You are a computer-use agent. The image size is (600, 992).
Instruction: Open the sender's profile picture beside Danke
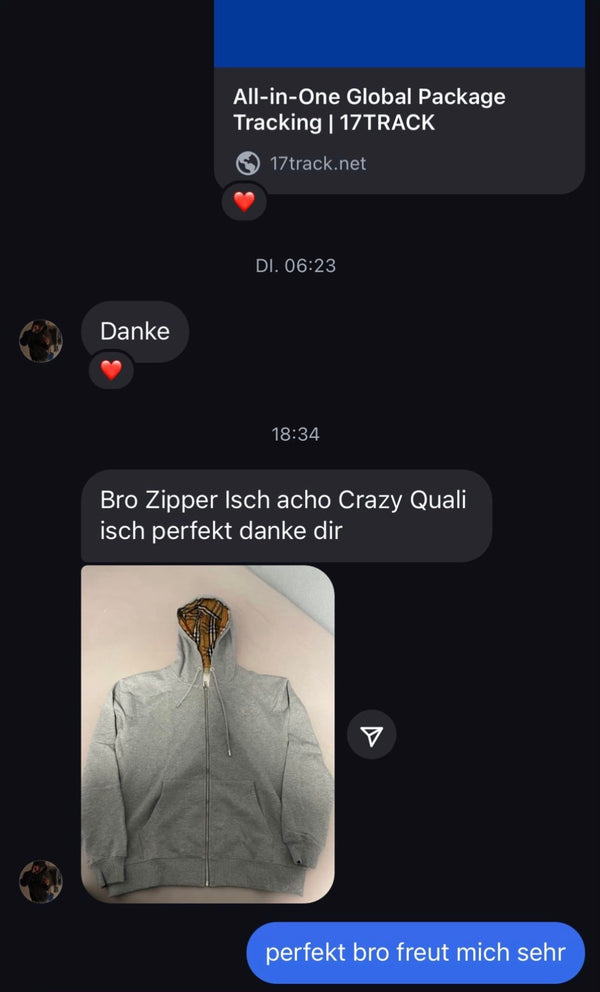41,341
